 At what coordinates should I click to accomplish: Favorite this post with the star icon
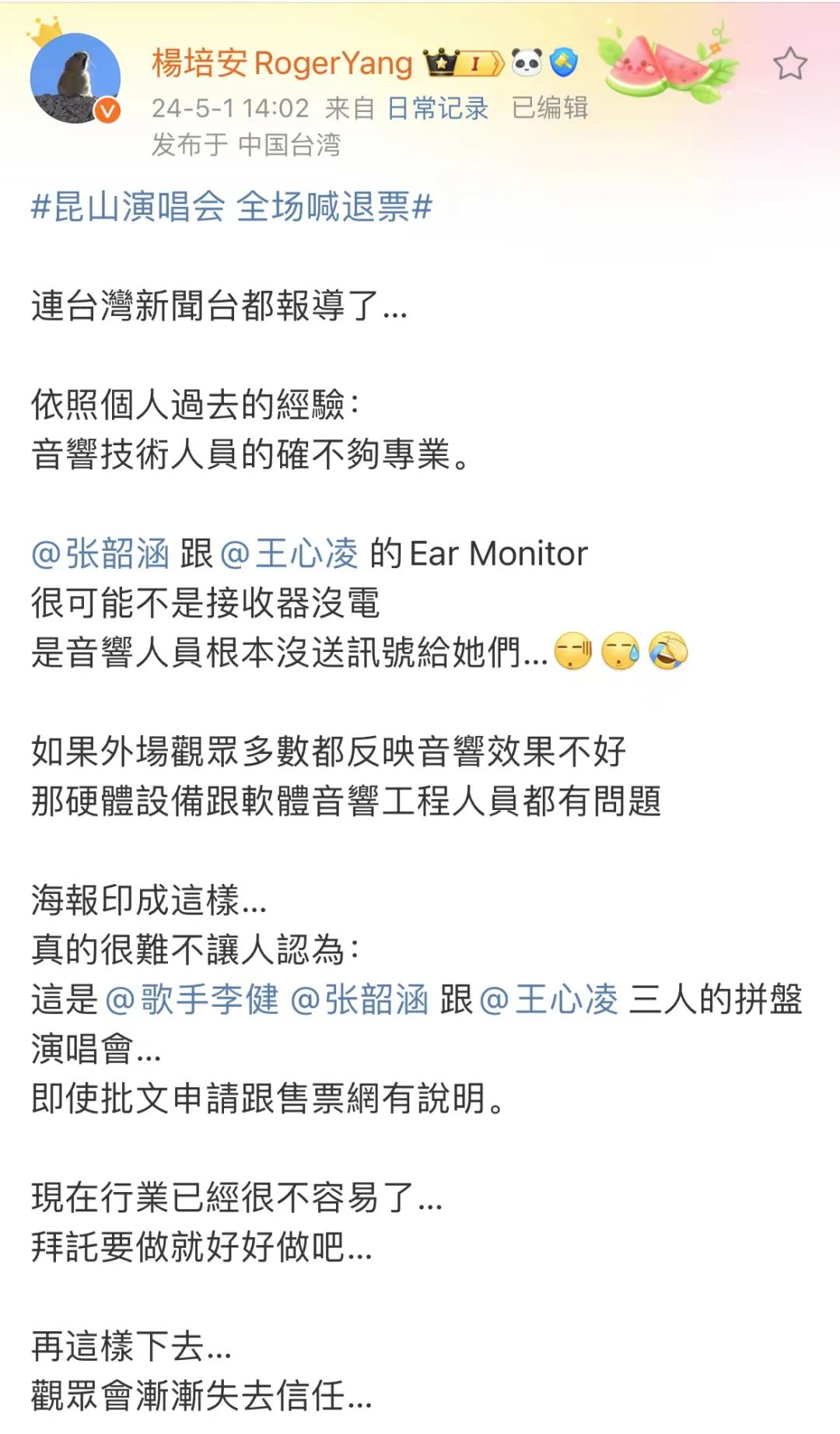[790, 64]
